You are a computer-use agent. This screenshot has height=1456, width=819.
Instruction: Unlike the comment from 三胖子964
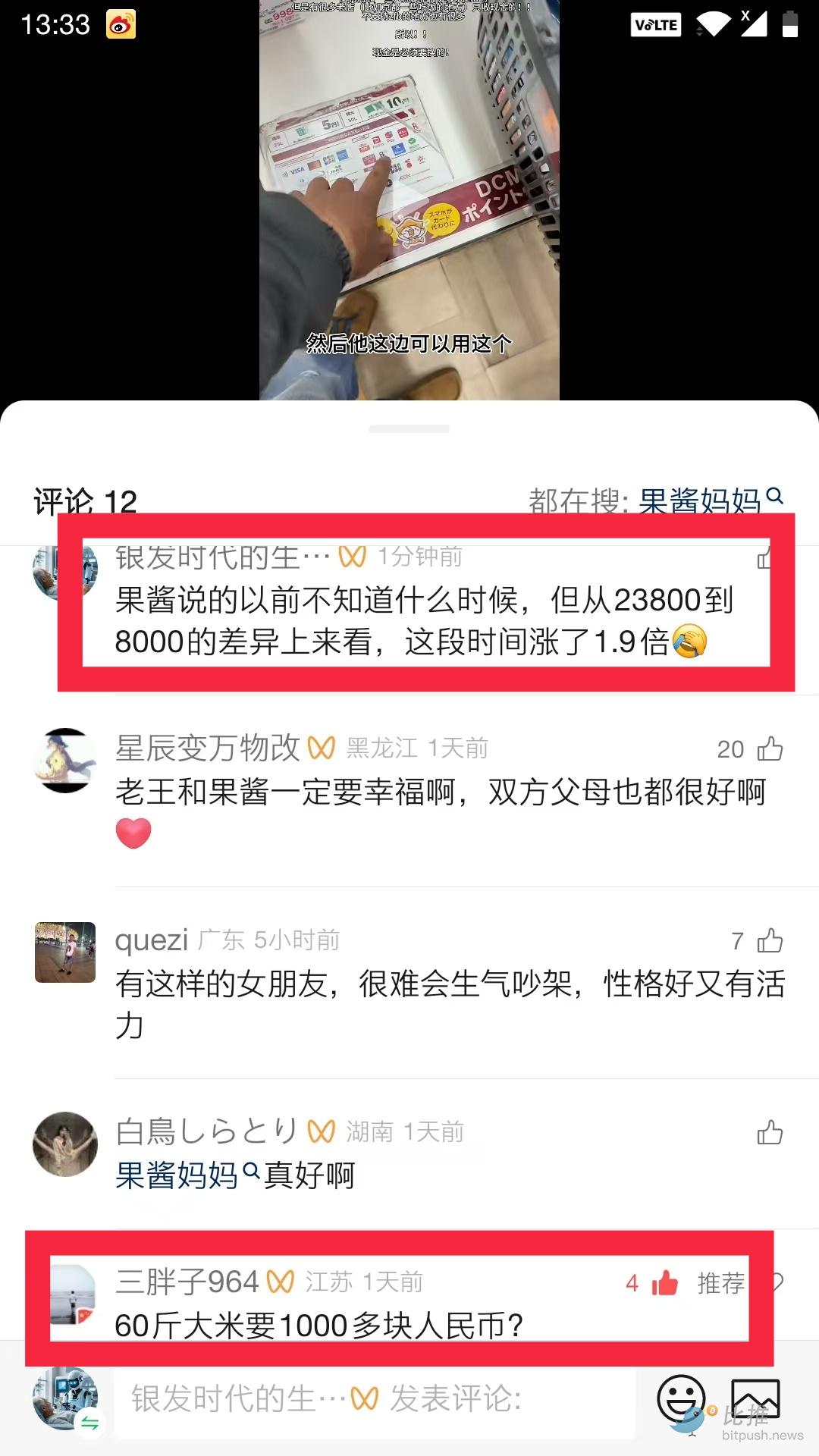click(664, 1282)
